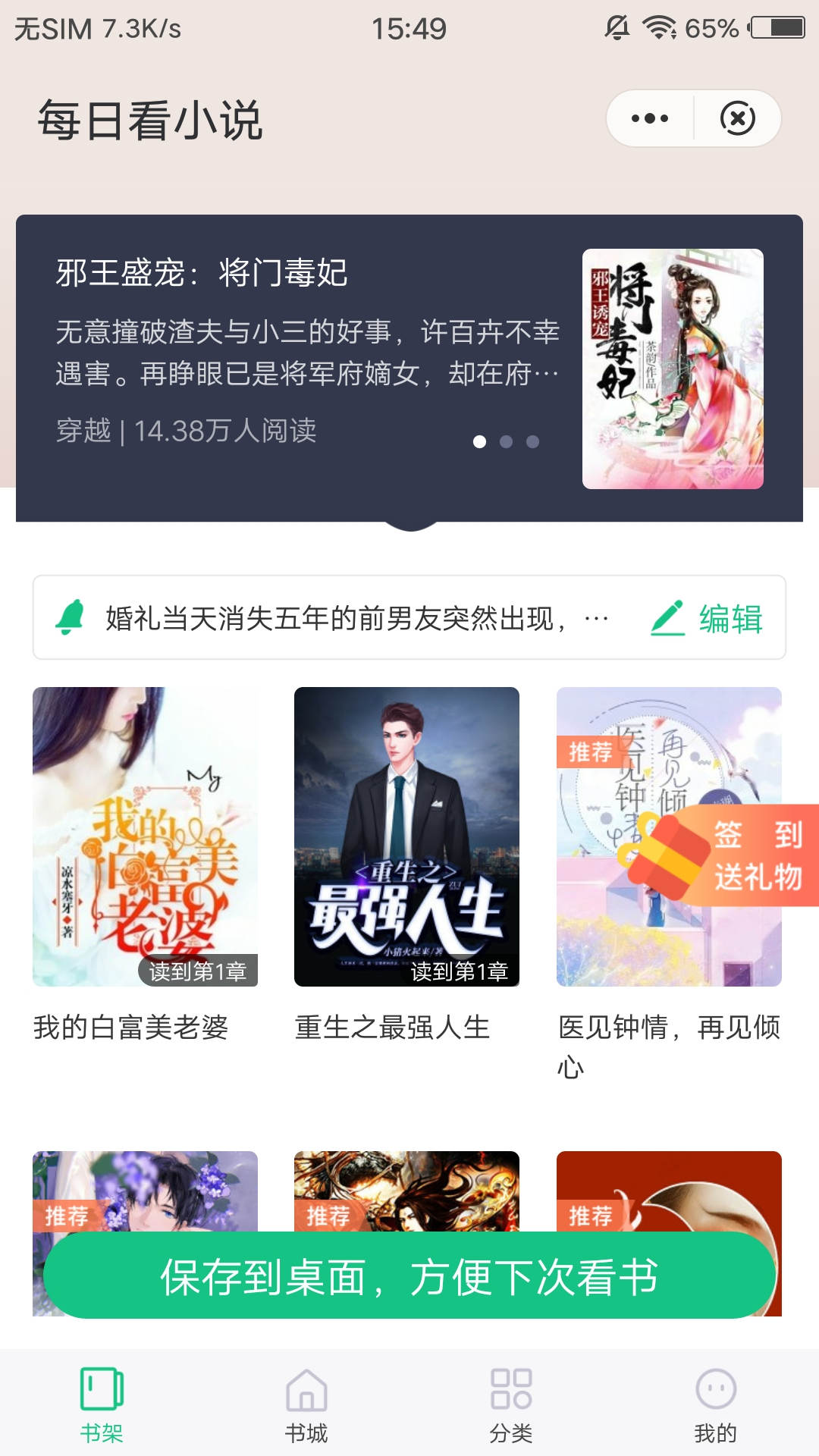Select the second carousel indicator dot
Viewport: 819px width, 1456px height.
505,439
